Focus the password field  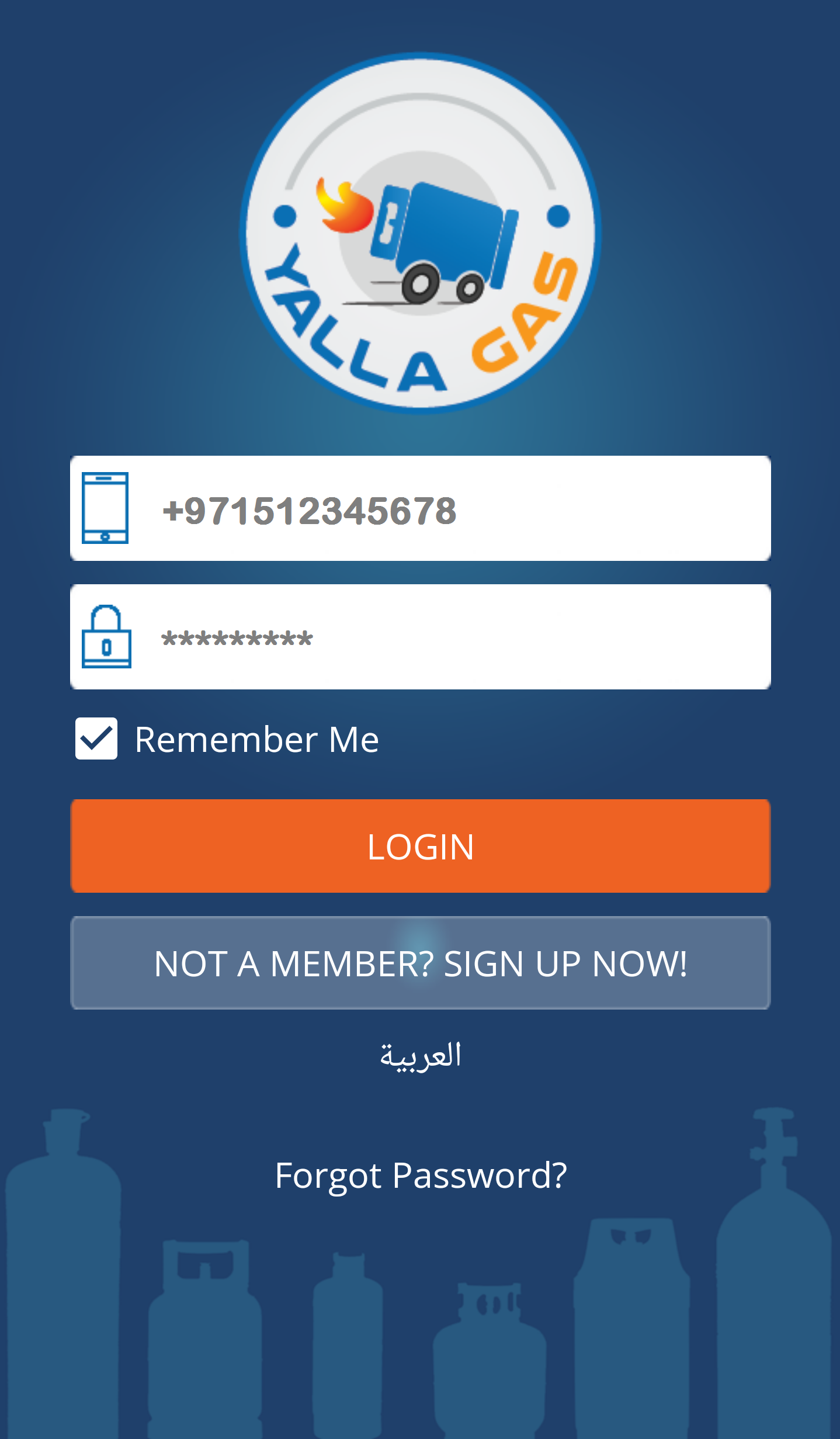click(420, 637)
